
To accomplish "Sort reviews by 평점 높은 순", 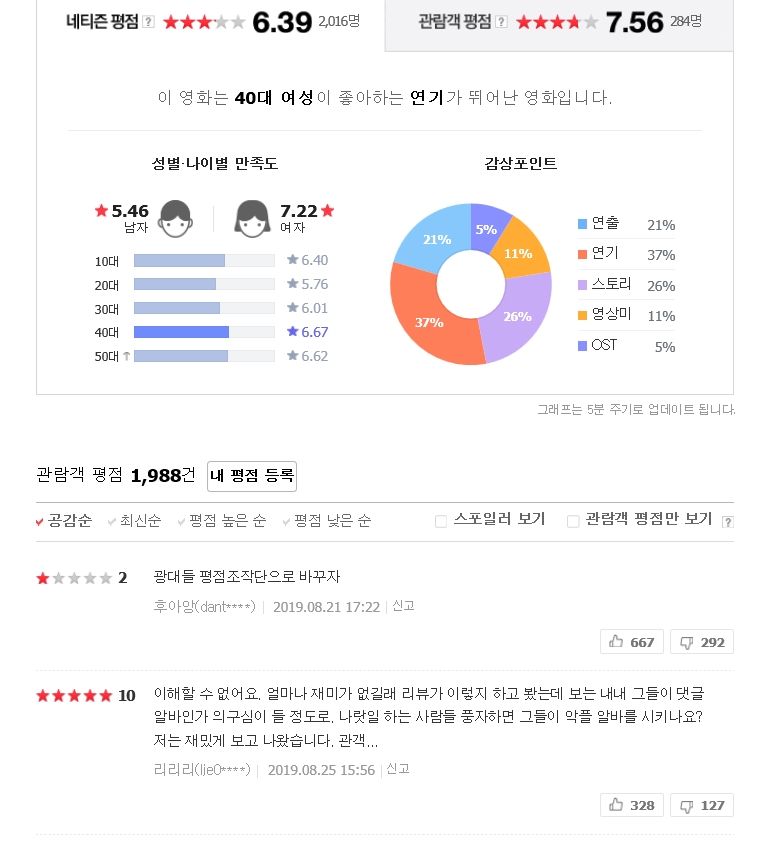I will point(227,521).
